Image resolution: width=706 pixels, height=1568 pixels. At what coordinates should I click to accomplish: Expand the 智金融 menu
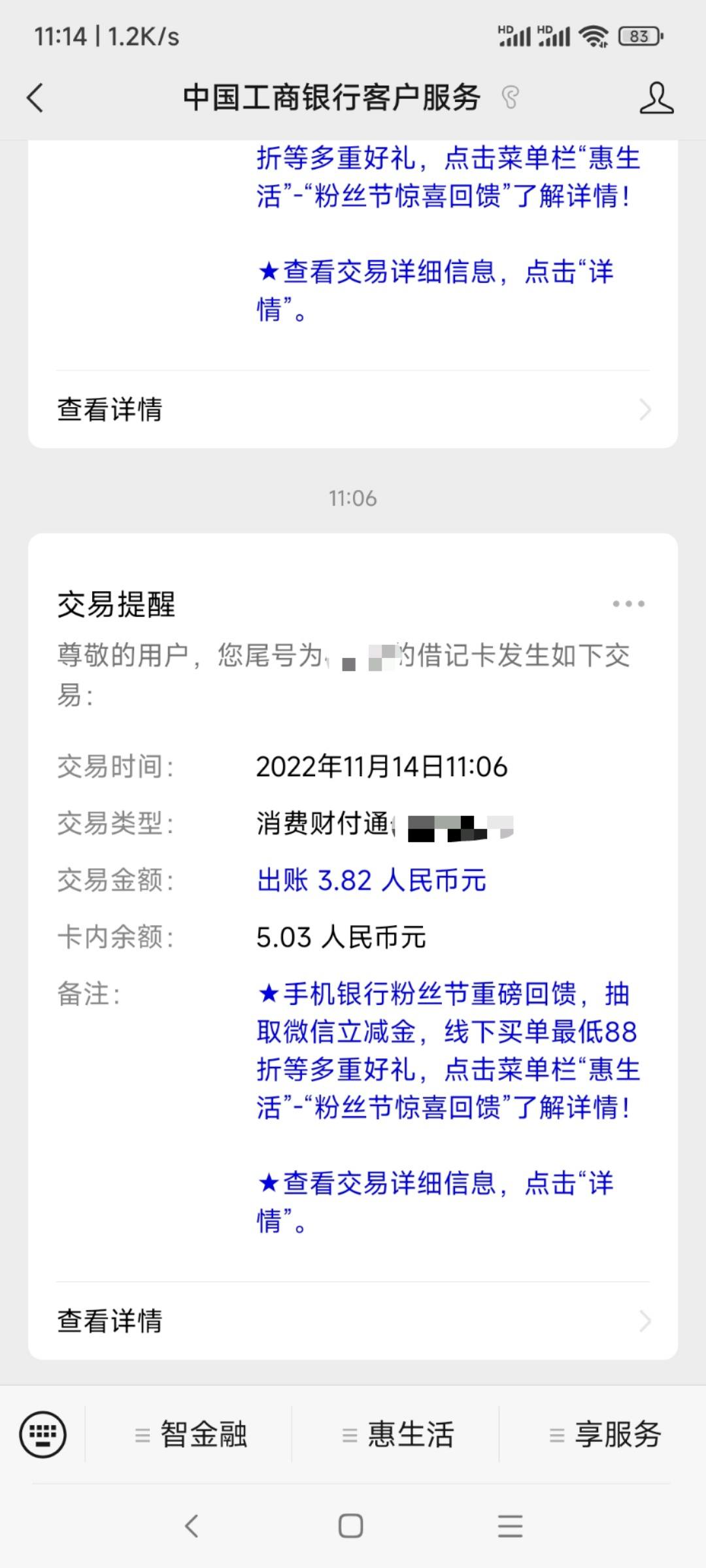(x=190, y=1435)
